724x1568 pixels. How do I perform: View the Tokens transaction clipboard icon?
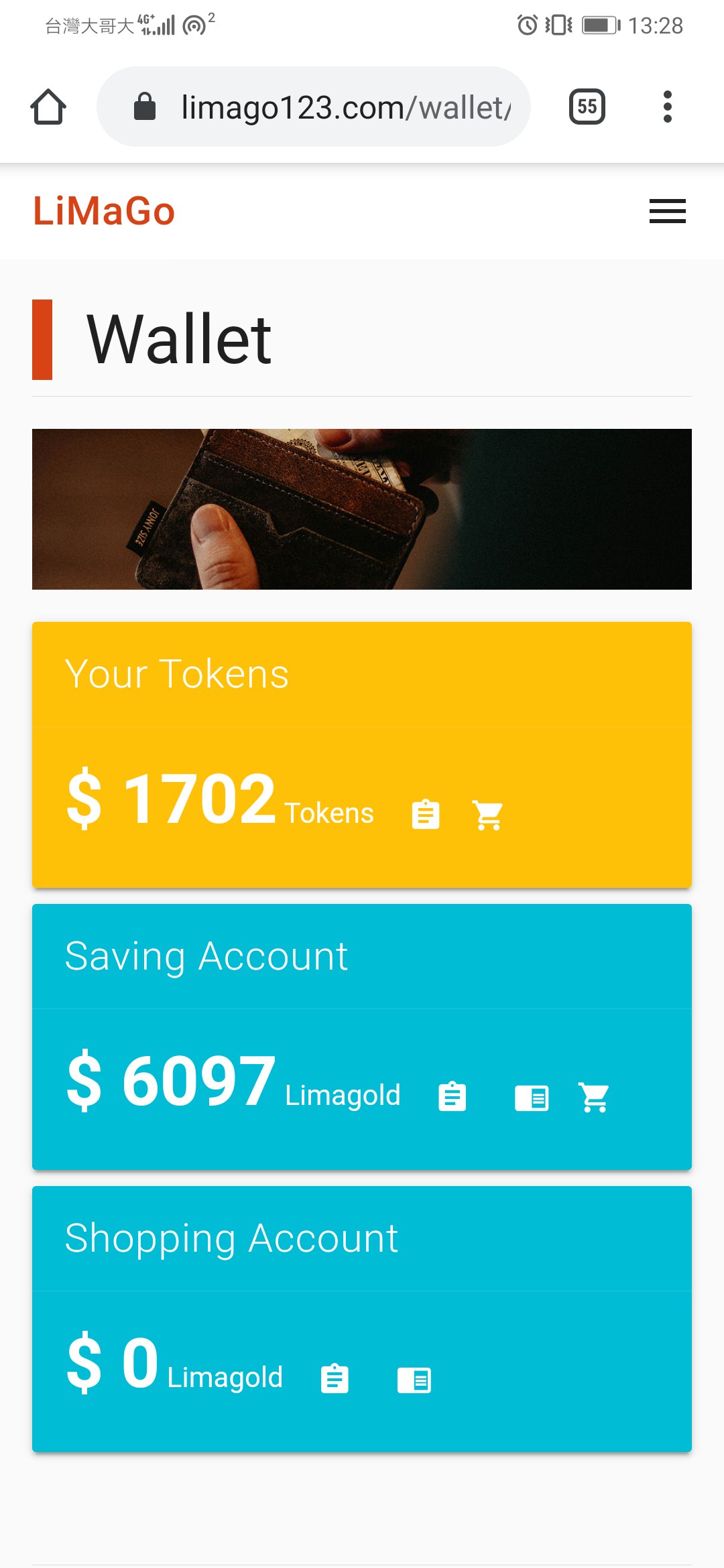pos(426,815)
